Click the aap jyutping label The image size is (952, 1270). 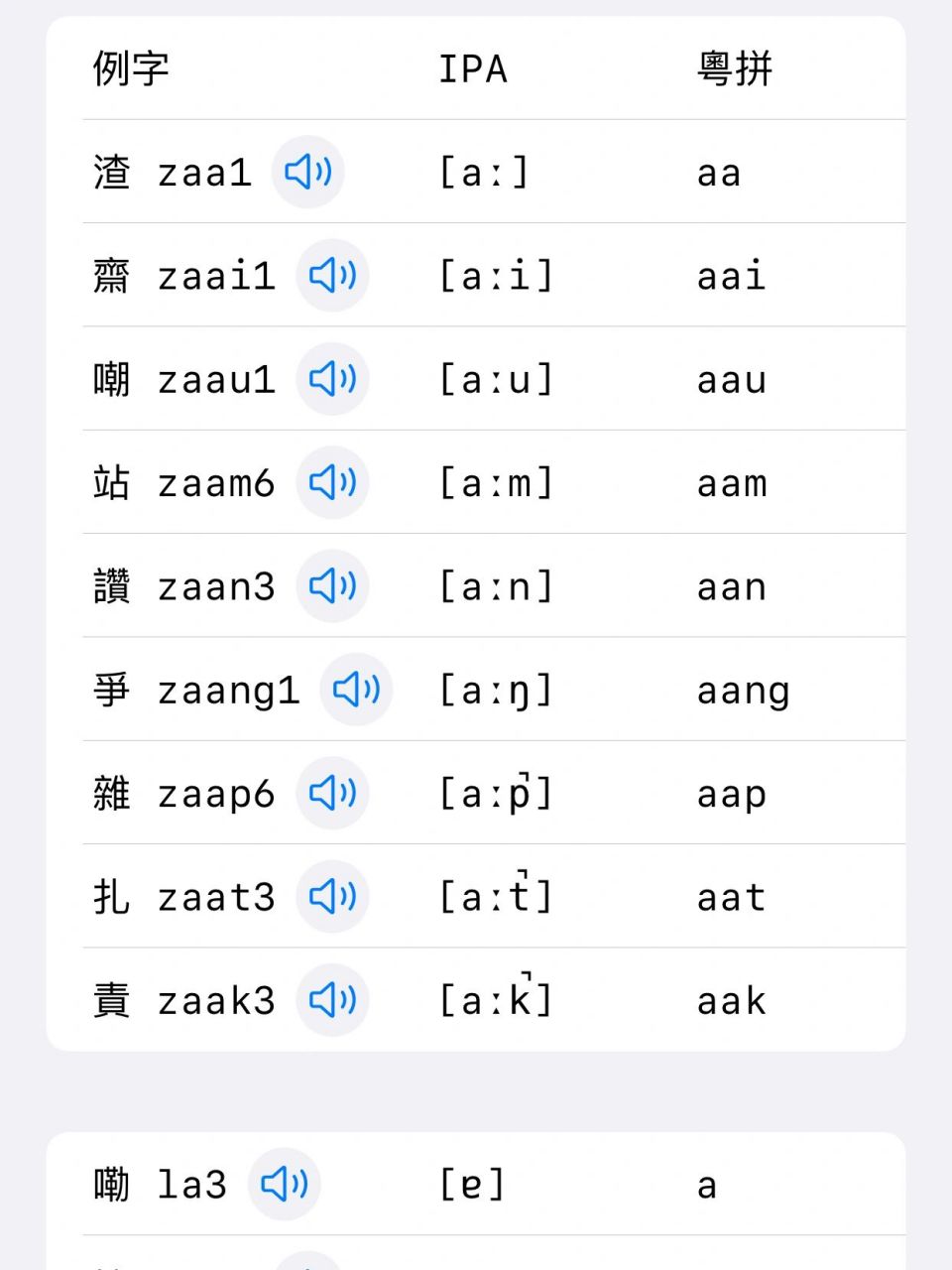pos(731,794)
